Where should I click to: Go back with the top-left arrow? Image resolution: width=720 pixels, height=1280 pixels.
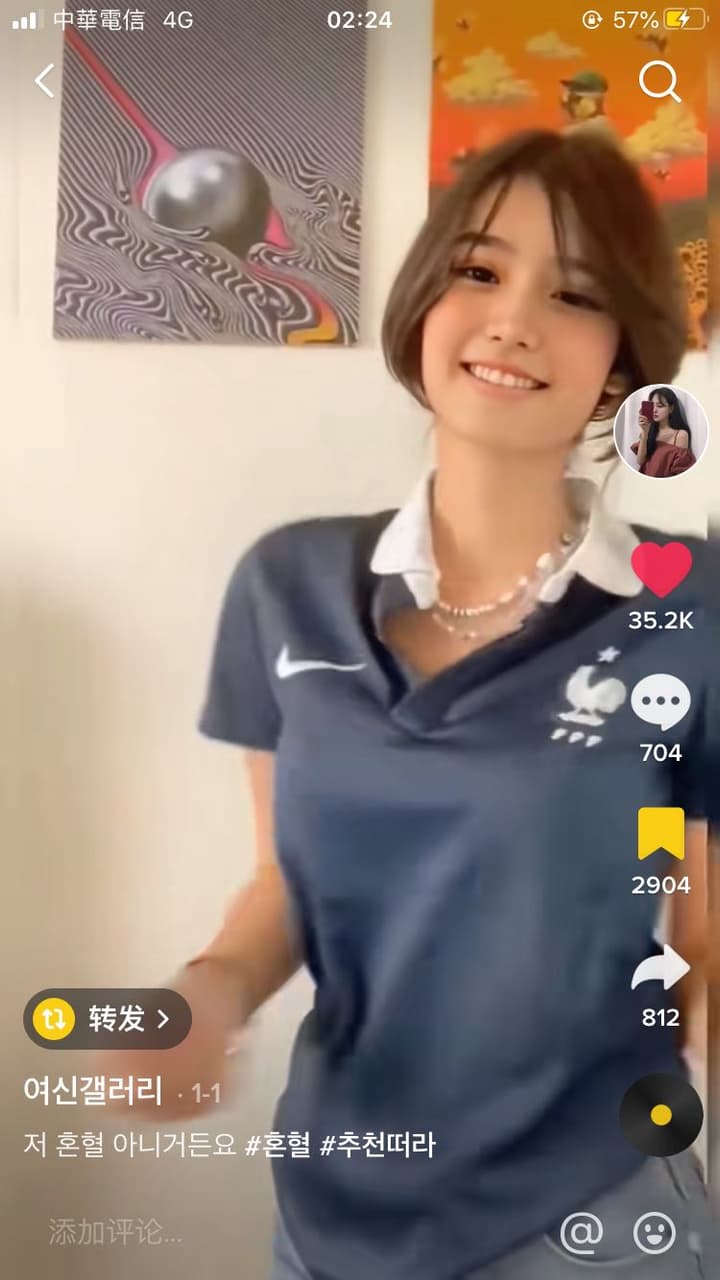[45, 81]
